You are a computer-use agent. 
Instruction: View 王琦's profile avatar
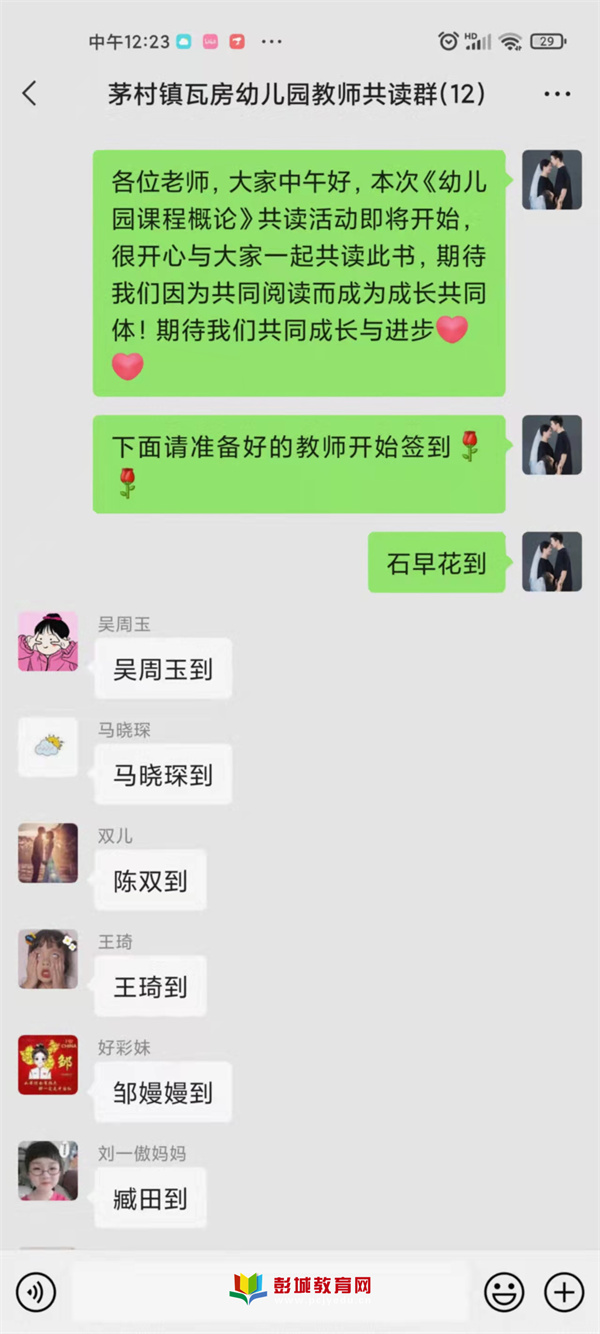click(x=48, y=960)
